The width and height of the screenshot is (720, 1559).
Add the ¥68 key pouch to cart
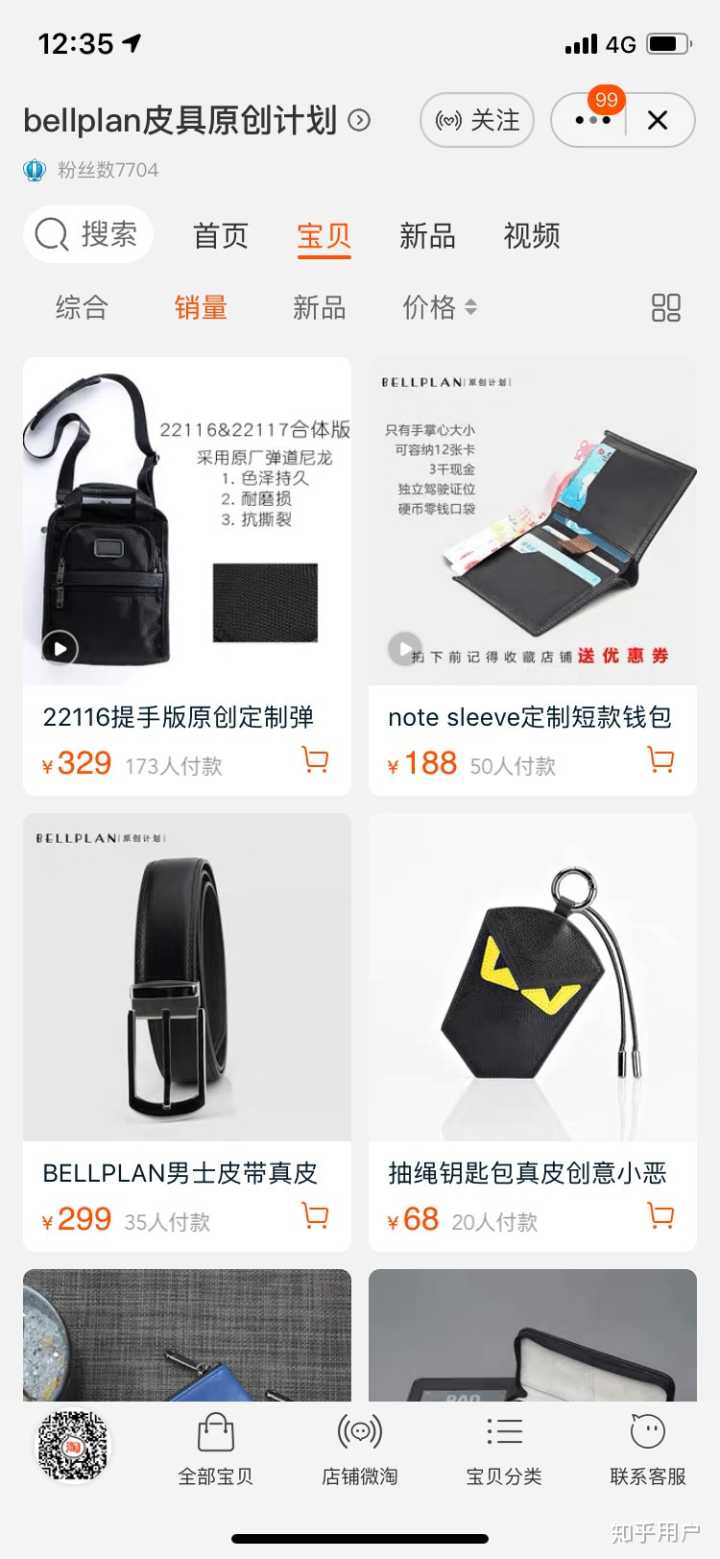pyautogui.click(x=661, y=1216)
